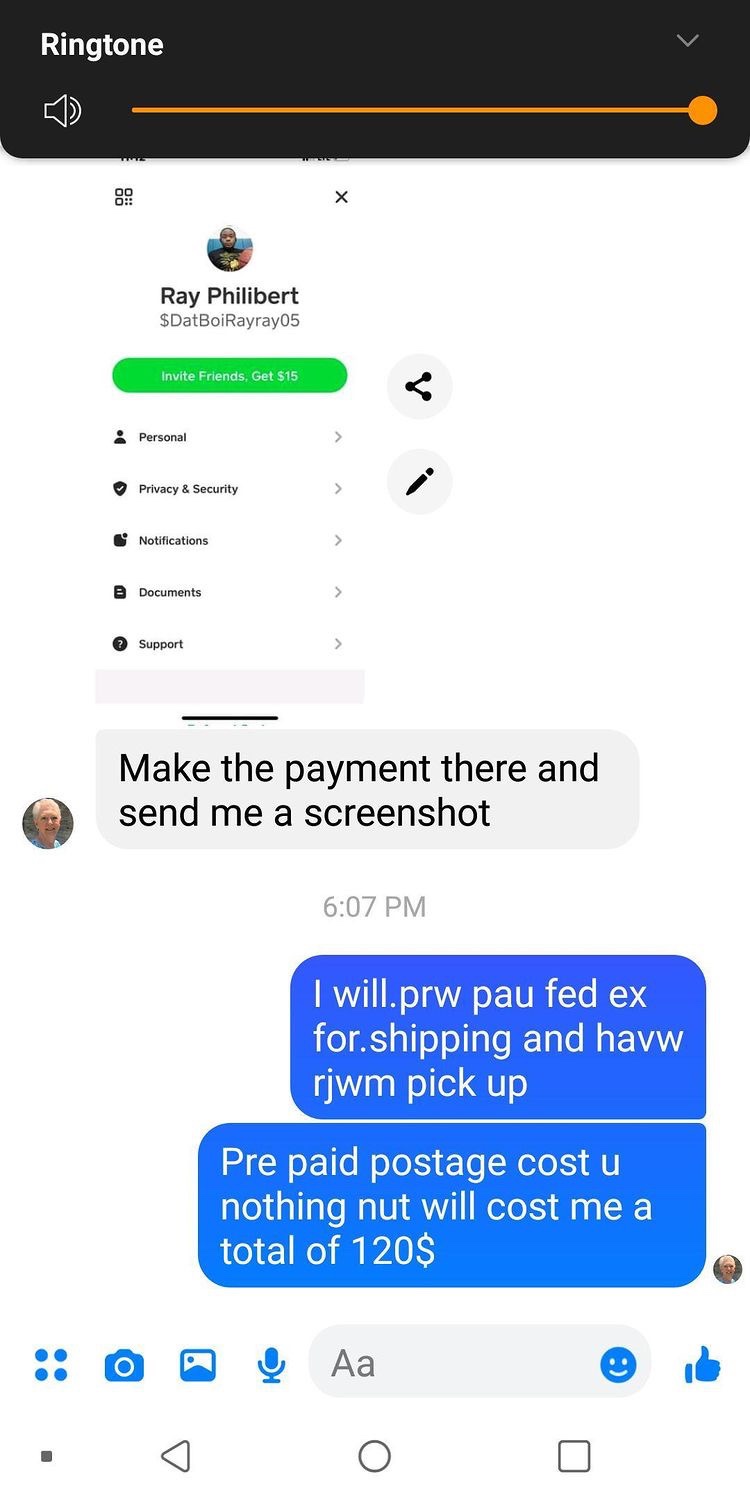The image size is (750, 1500).
Task: Open recent apps overview
Action: point(574,1456)
